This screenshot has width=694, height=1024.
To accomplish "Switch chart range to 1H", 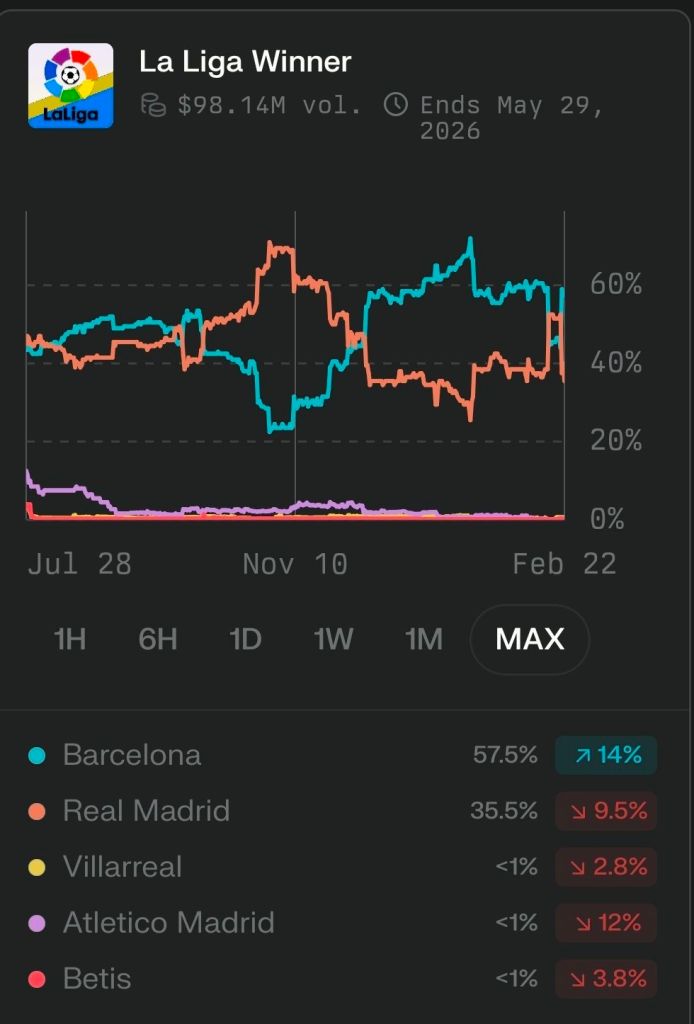I will (x=69, y=639).
